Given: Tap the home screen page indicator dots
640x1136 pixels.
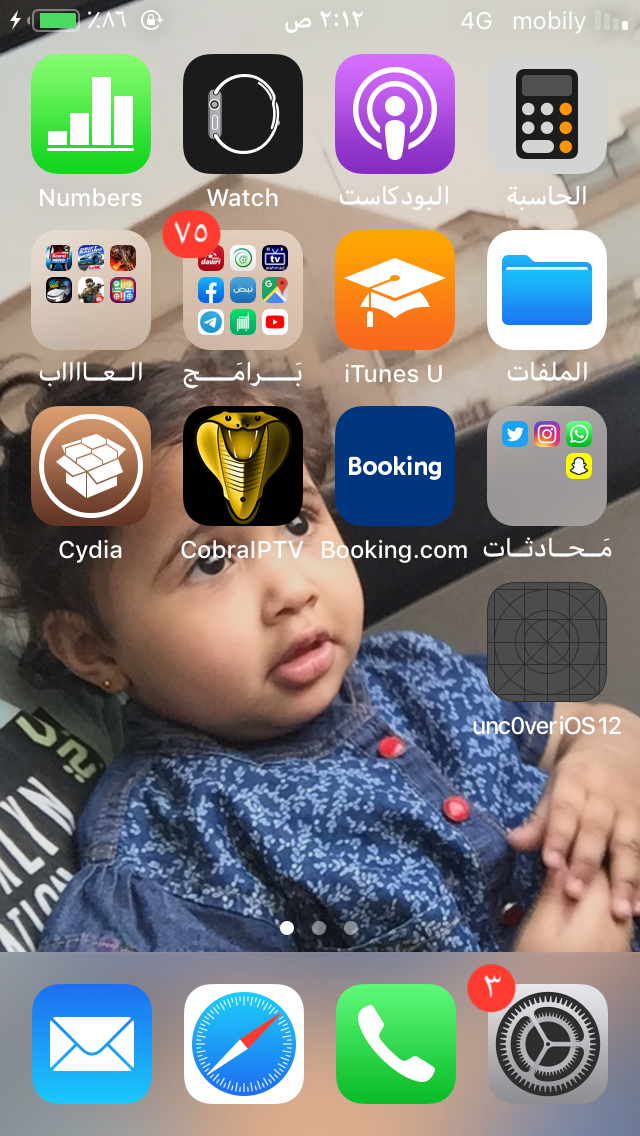Looking at the screenshot, I should [x=319, y=928].
